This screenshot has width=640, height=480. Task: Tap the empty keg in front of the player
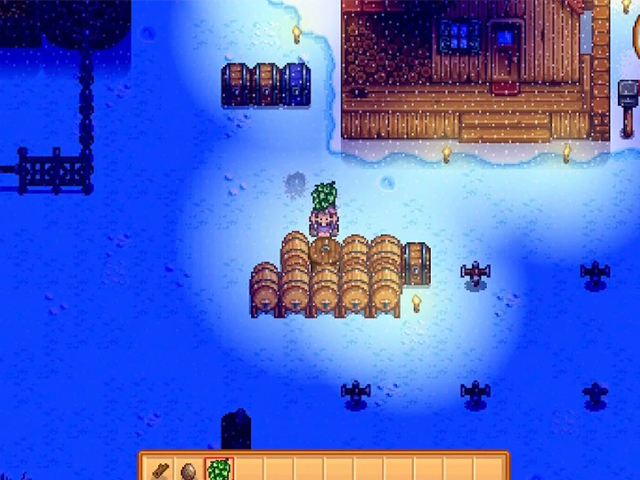coord(324,254)
